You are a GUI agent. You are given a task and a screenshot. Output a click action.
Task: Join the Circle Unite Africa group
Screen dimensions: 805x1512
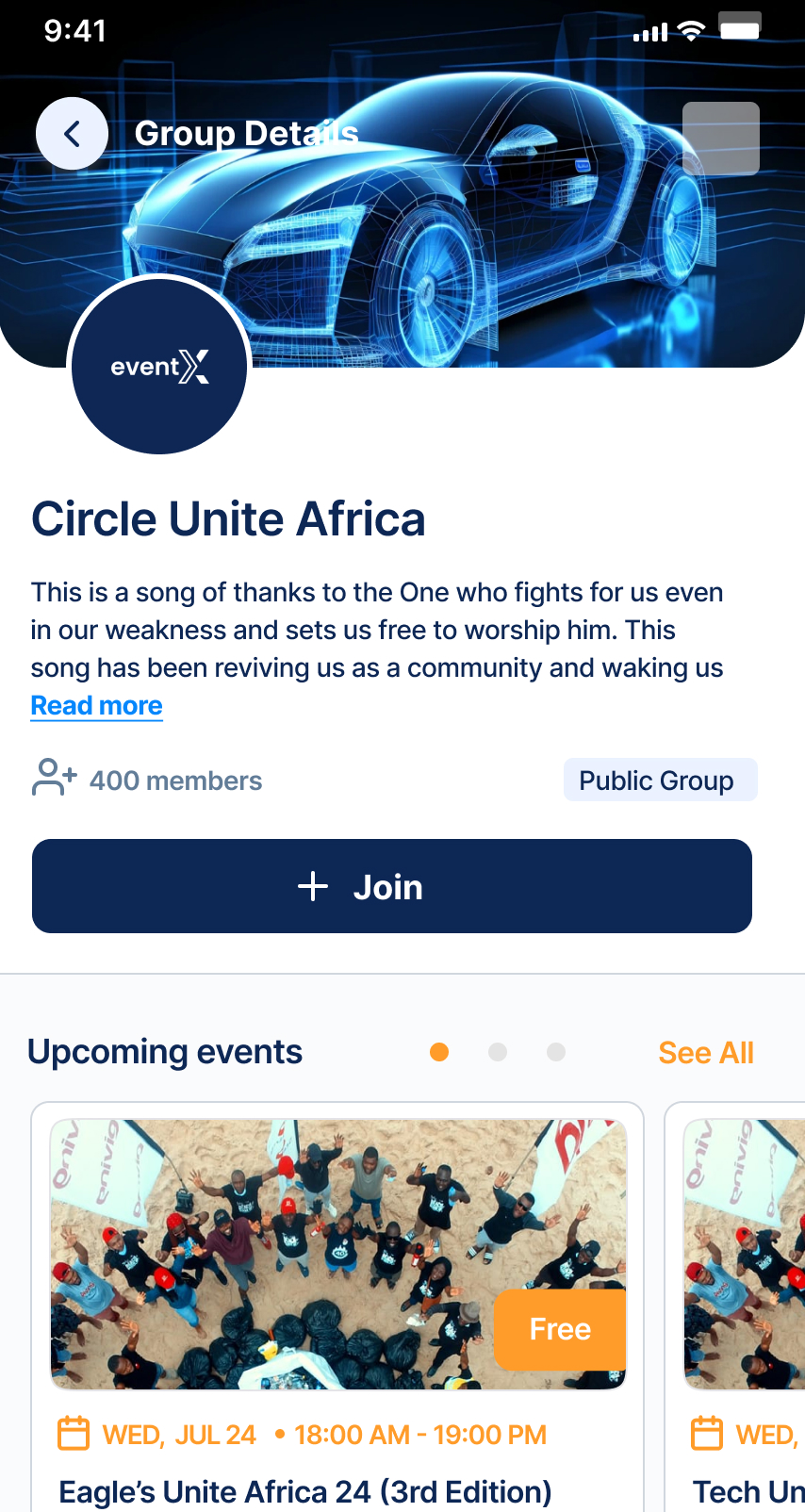(x=392, y=886)
